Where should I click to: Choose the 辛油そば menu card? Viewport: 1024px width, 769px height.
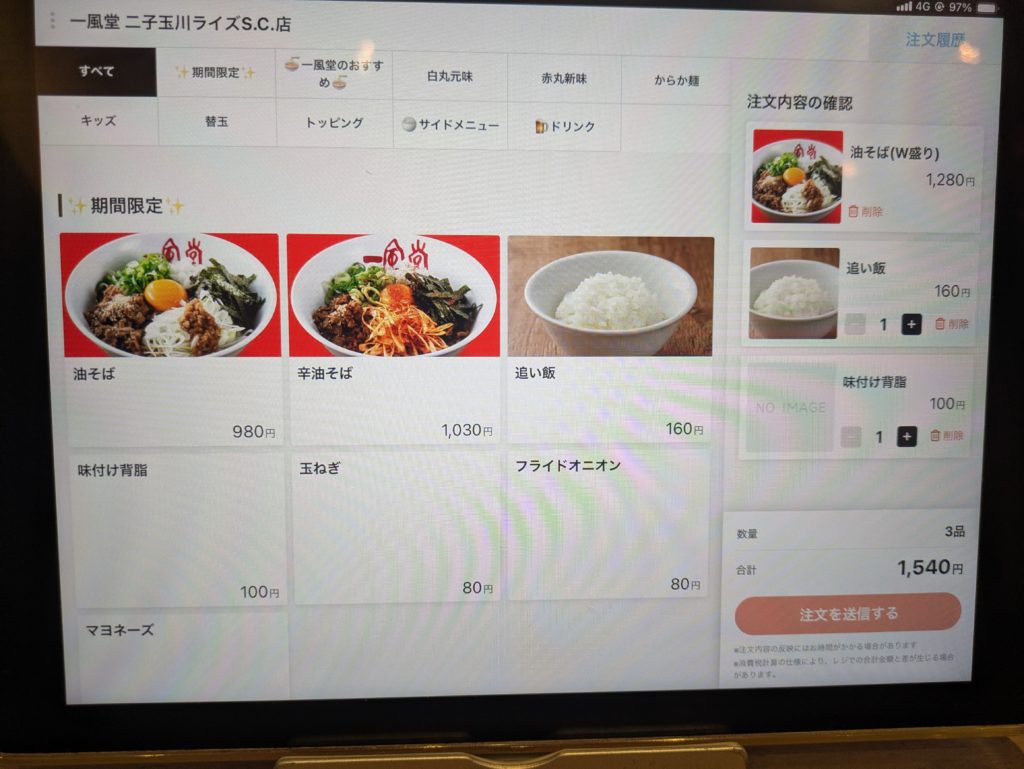coord(394,340)
